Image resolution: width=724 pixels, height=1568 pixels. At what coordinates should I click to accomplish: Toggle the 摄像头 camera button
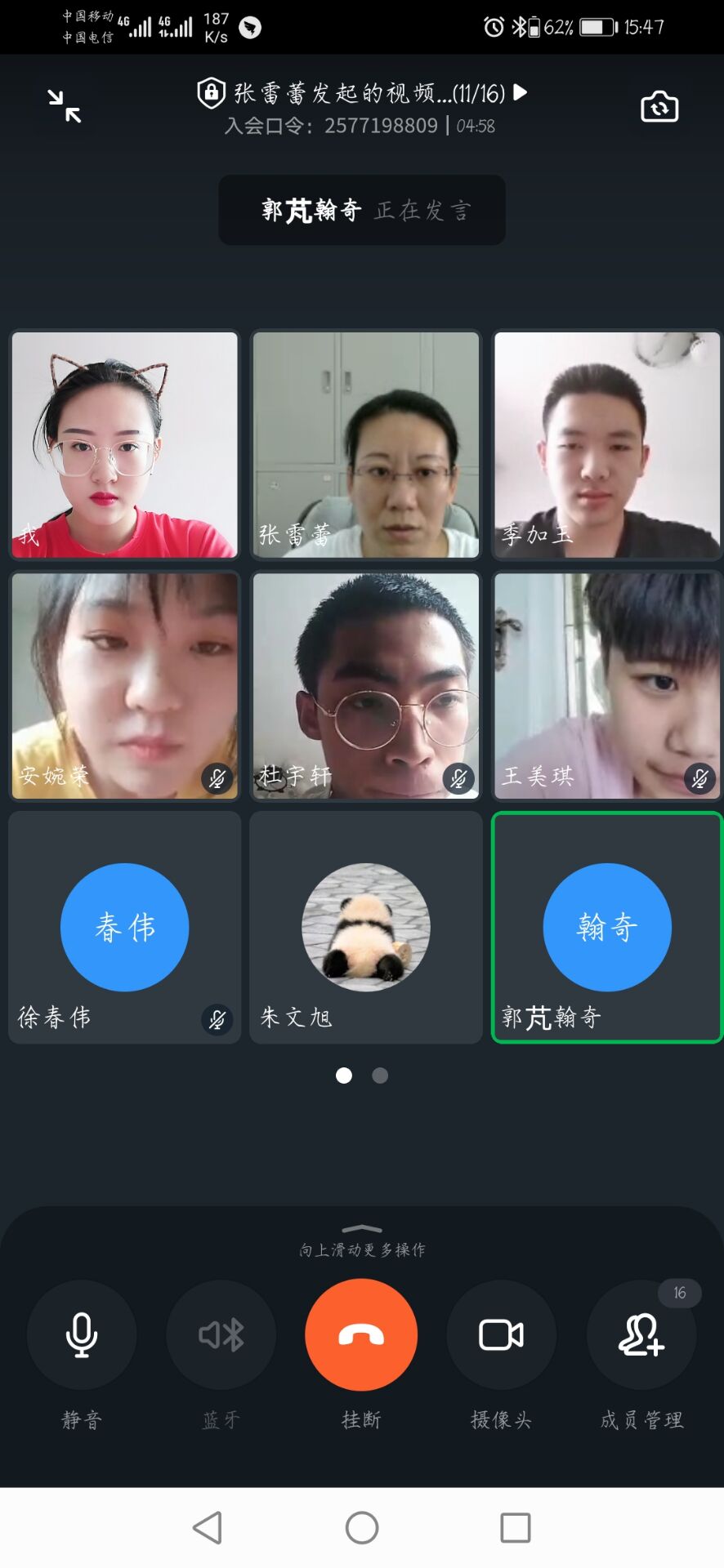tap(501, 1335)
